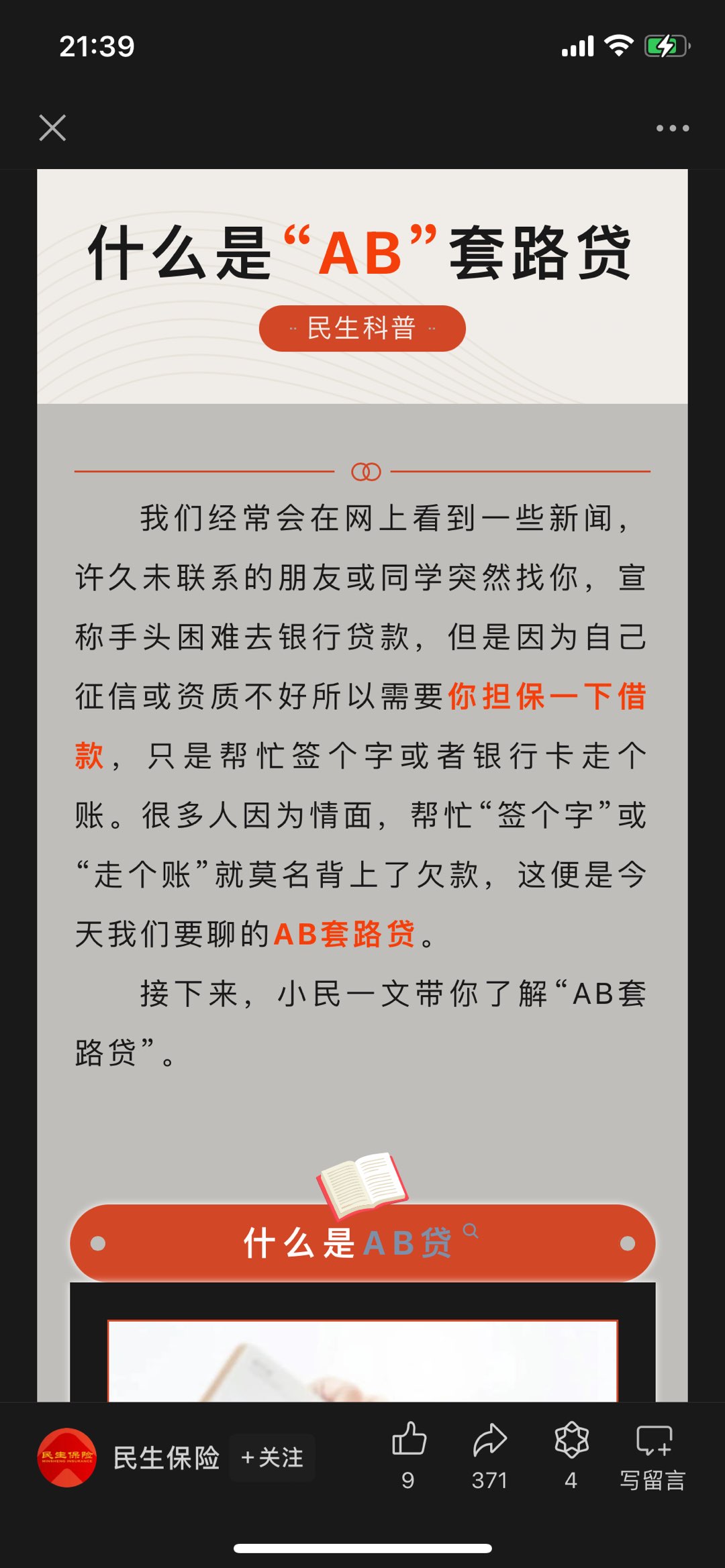This screenshot has width=725, height=1568.
Task: Follow 民生保险 with +关注 button
Action: click(x=272, y=1457)
